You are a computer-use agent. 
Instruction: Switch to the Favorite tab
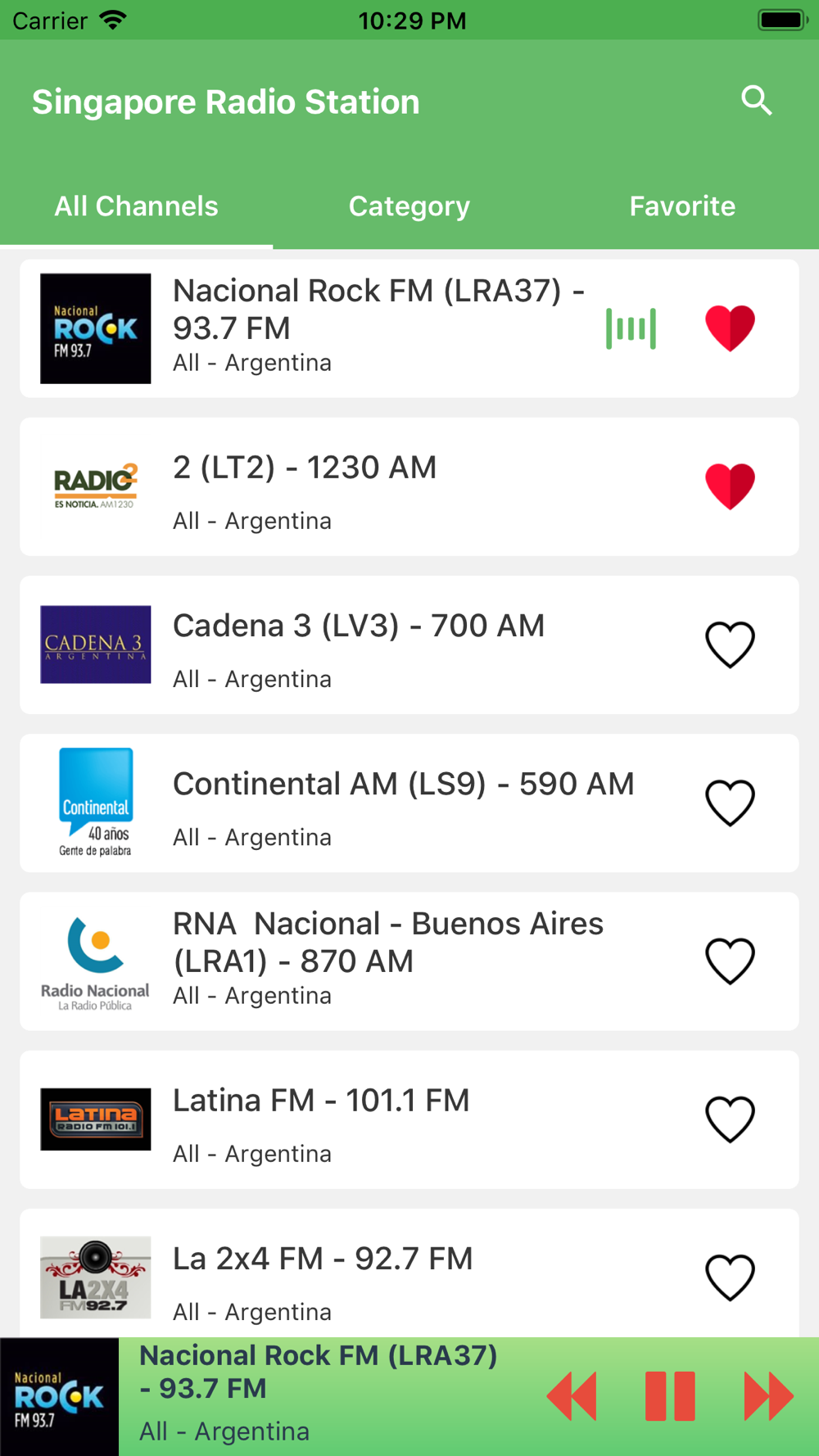682,206
